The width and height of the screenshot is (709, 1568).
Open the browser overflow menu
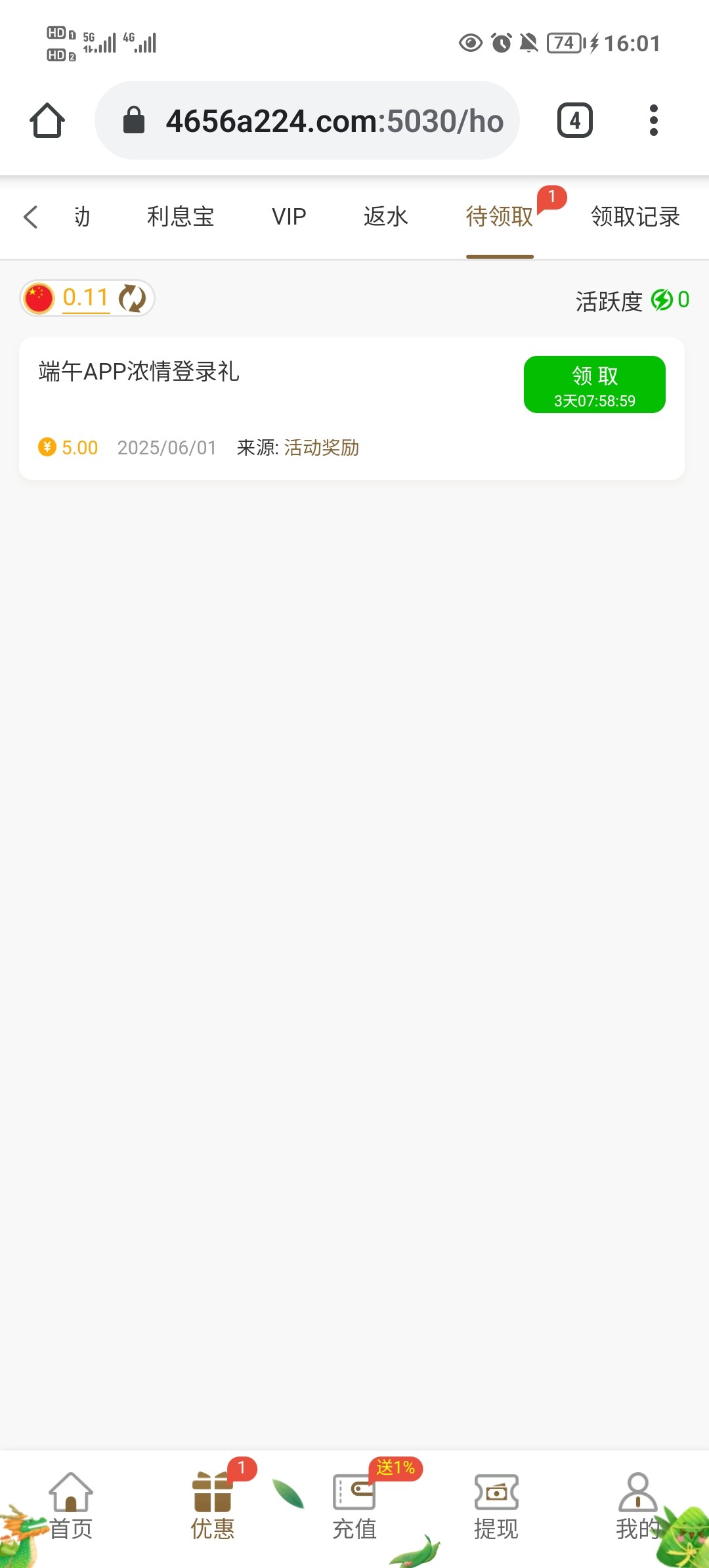pyautogui.click(x=653, y=121)
